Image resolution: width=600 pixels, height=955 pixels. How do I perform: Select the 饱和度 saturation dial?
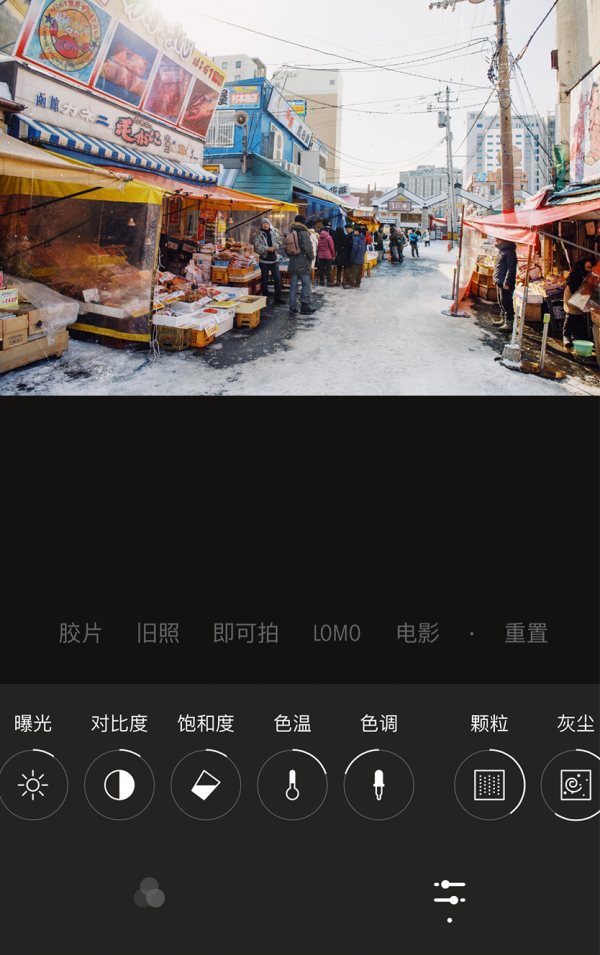pos(205,785)
